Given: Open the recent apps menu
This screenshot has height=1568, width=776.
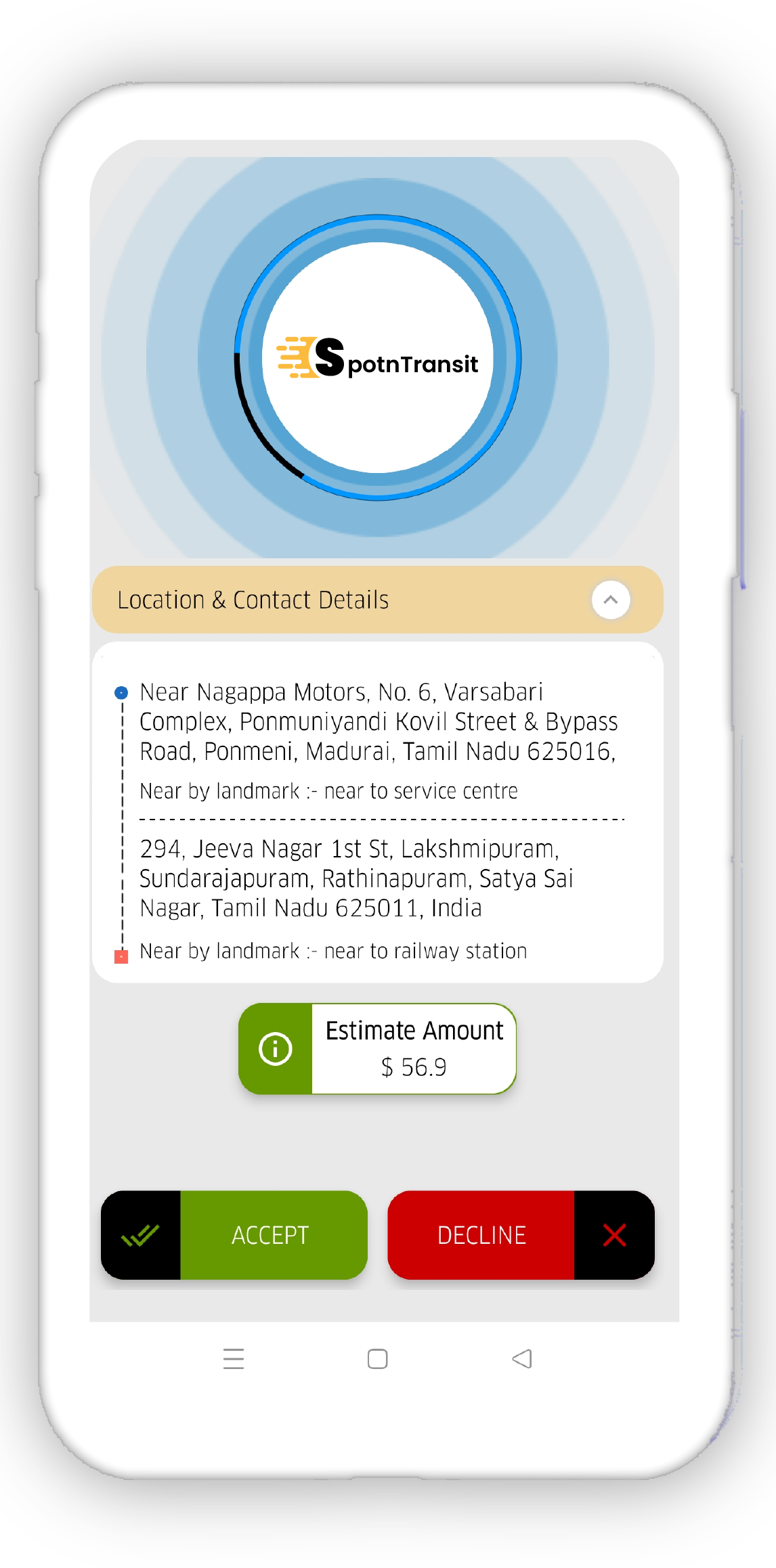Looking at the screenshot, I should 234,1358.
